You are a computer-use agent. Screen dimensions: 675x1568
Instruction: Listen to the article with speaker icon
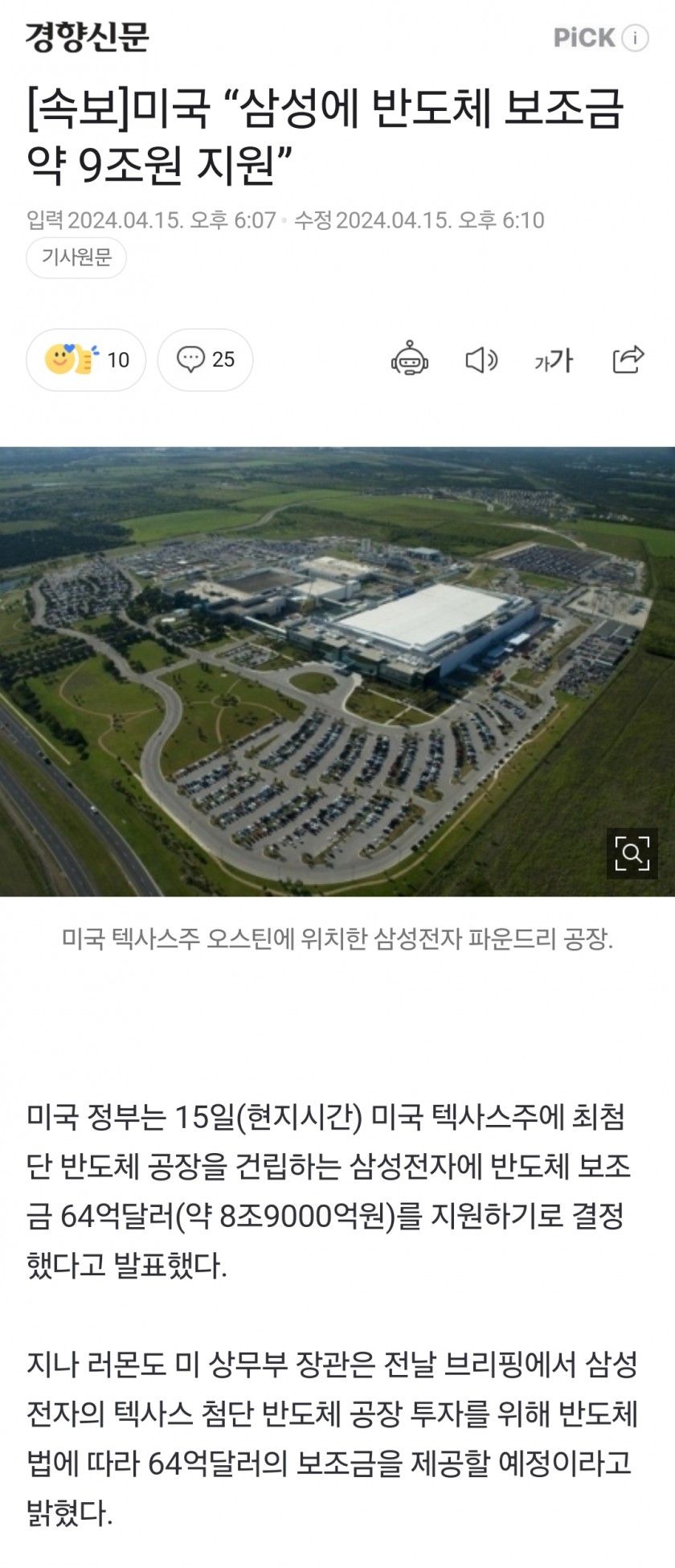[481, 359]
